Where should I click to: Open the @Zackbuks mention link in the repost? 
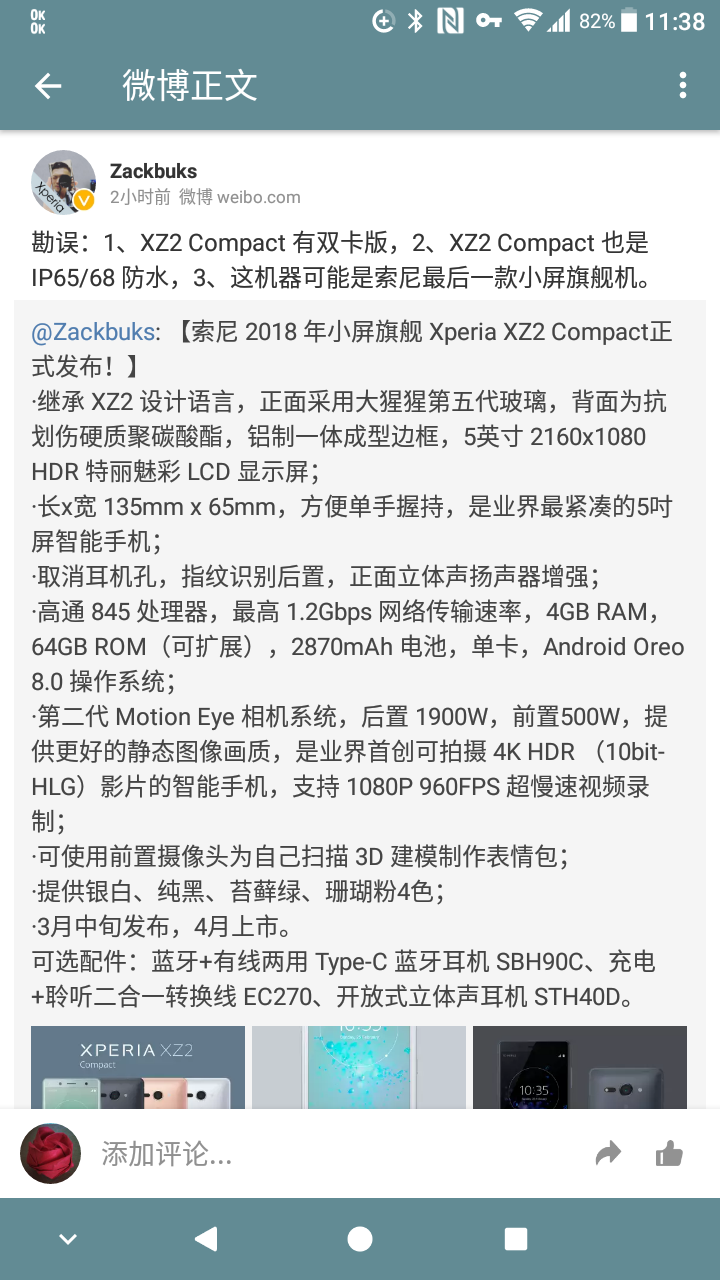94,332
